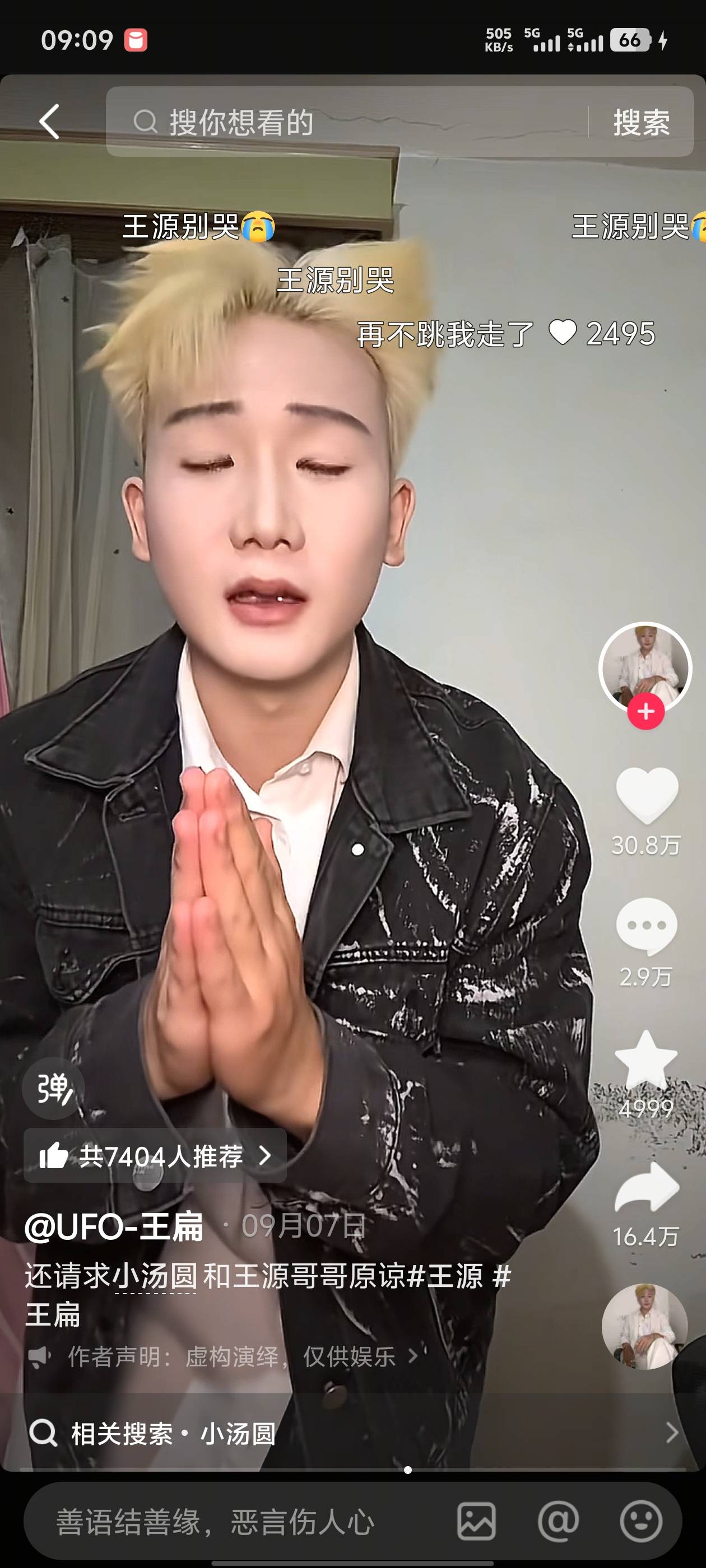Expand 作者声明 虚构演绎 disclaimer
The height and width of the screenshot is (1568, 706).
231,1356
